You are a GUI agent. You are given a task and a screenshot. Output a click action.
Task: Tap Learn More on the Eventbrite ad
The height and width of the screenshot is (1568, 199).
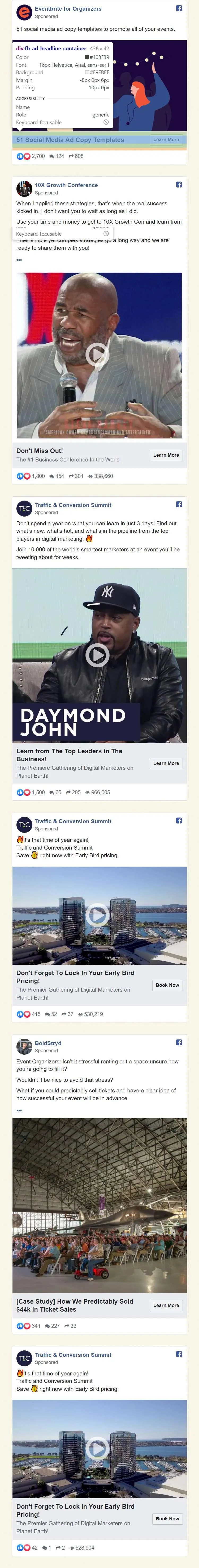[166, 139]
